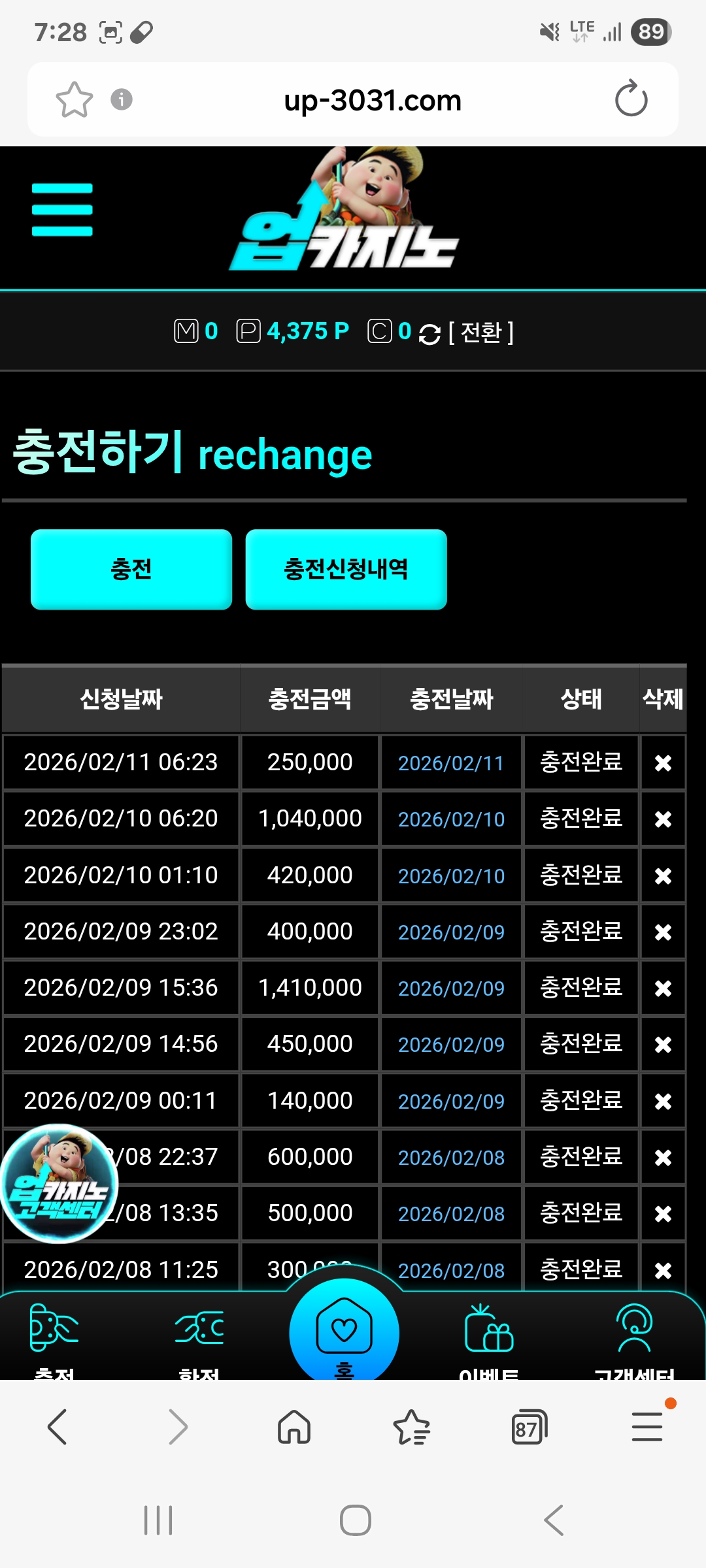Open 충전신청내역 history
Screen dimensions: 706x1568
[x=346, y=569]
